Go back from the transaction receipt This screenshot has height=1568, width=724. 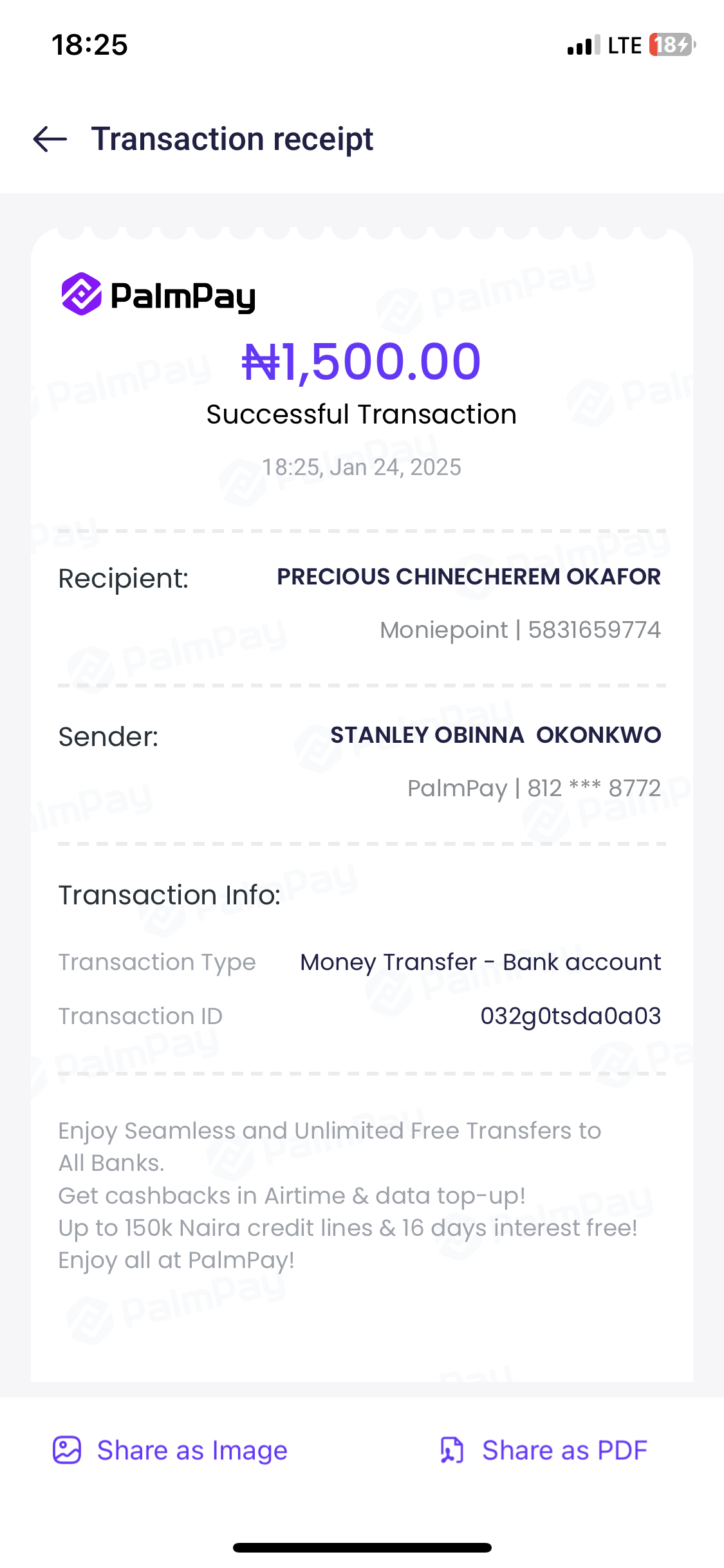(x=50, y=139)
